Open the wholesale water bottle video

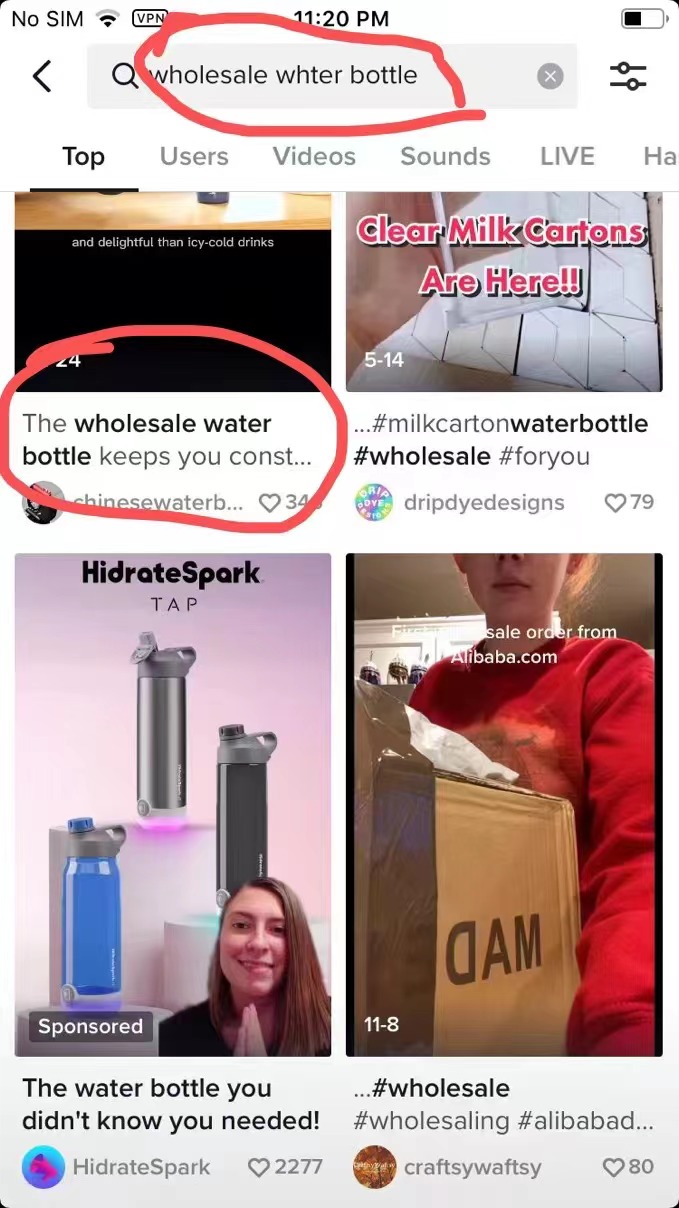(172, 300)
